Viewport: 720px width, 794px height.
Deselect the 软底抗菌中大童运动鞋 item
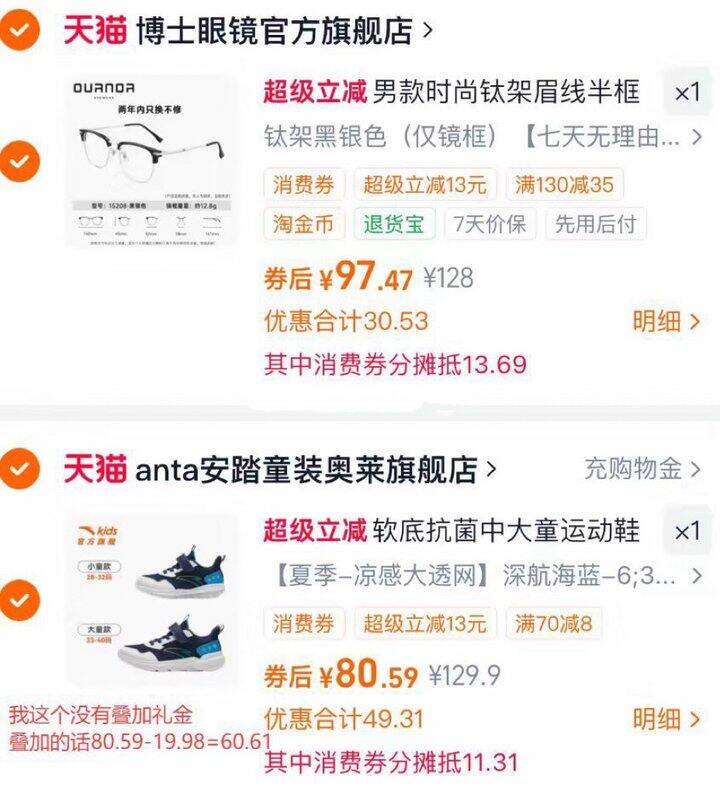[21, 600]
